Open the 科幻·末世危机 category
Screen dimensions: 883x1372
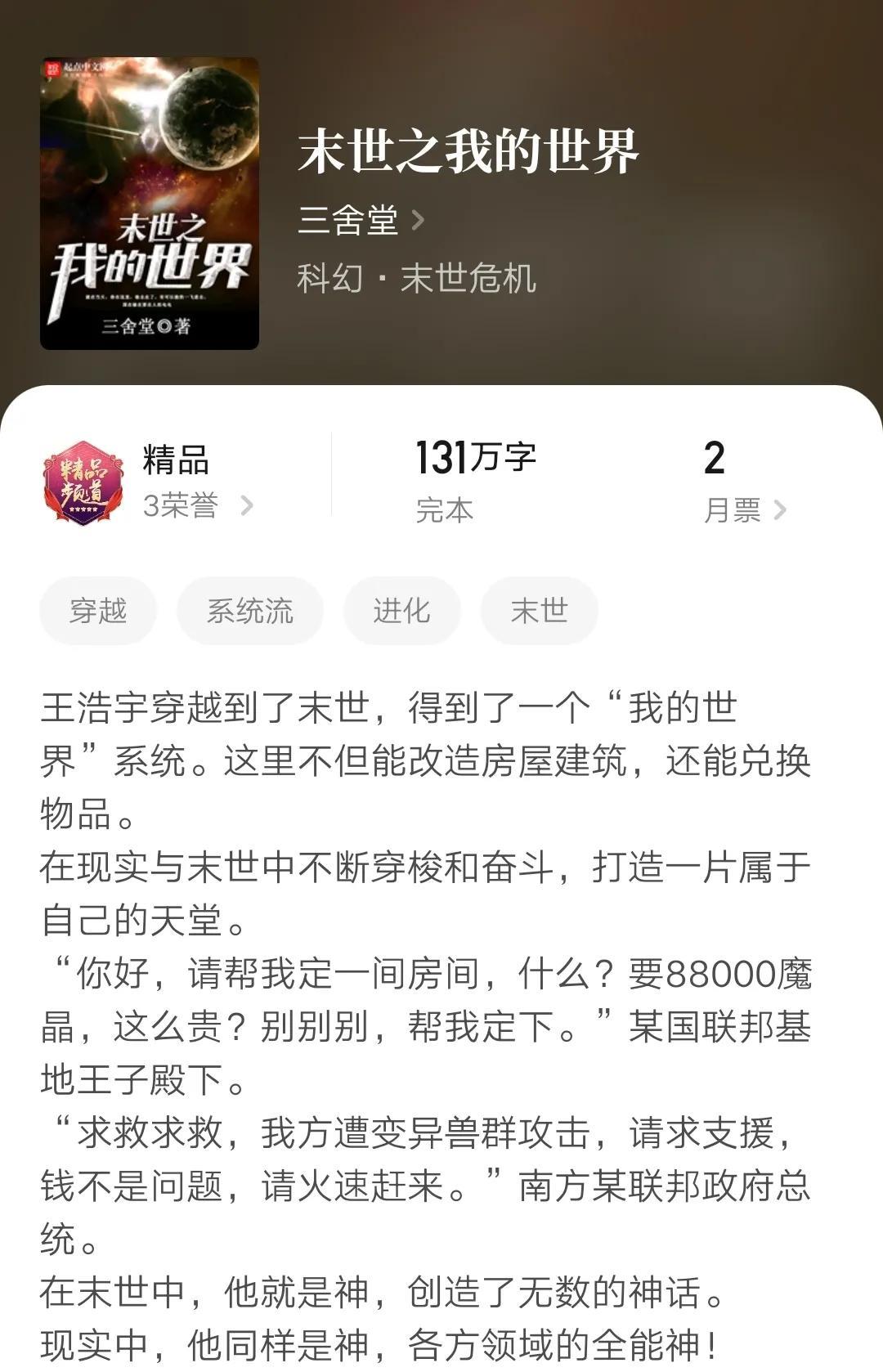[416, 279]
